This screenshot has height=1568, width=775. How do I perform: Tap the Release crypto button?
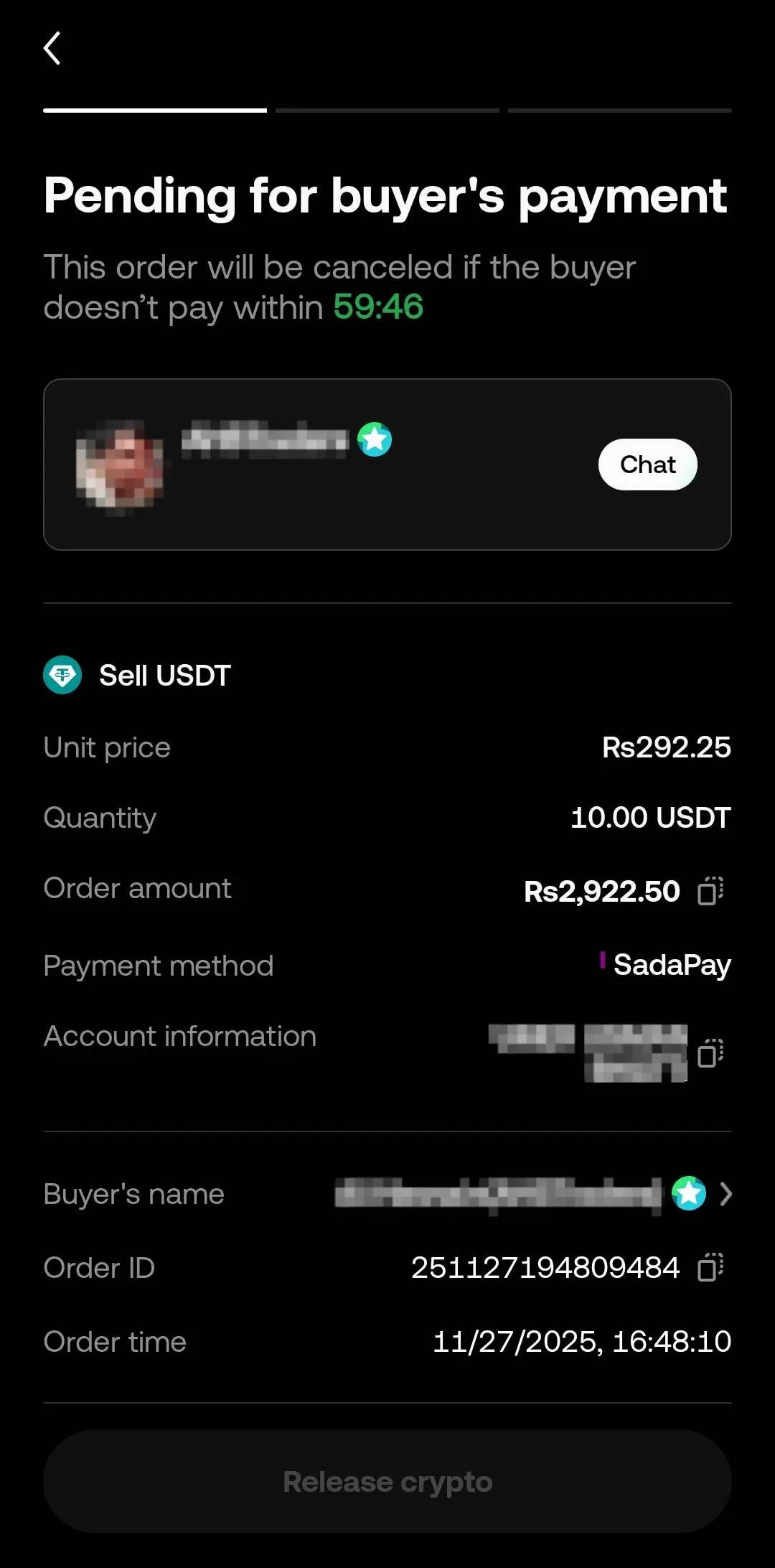click(387, 1480)
